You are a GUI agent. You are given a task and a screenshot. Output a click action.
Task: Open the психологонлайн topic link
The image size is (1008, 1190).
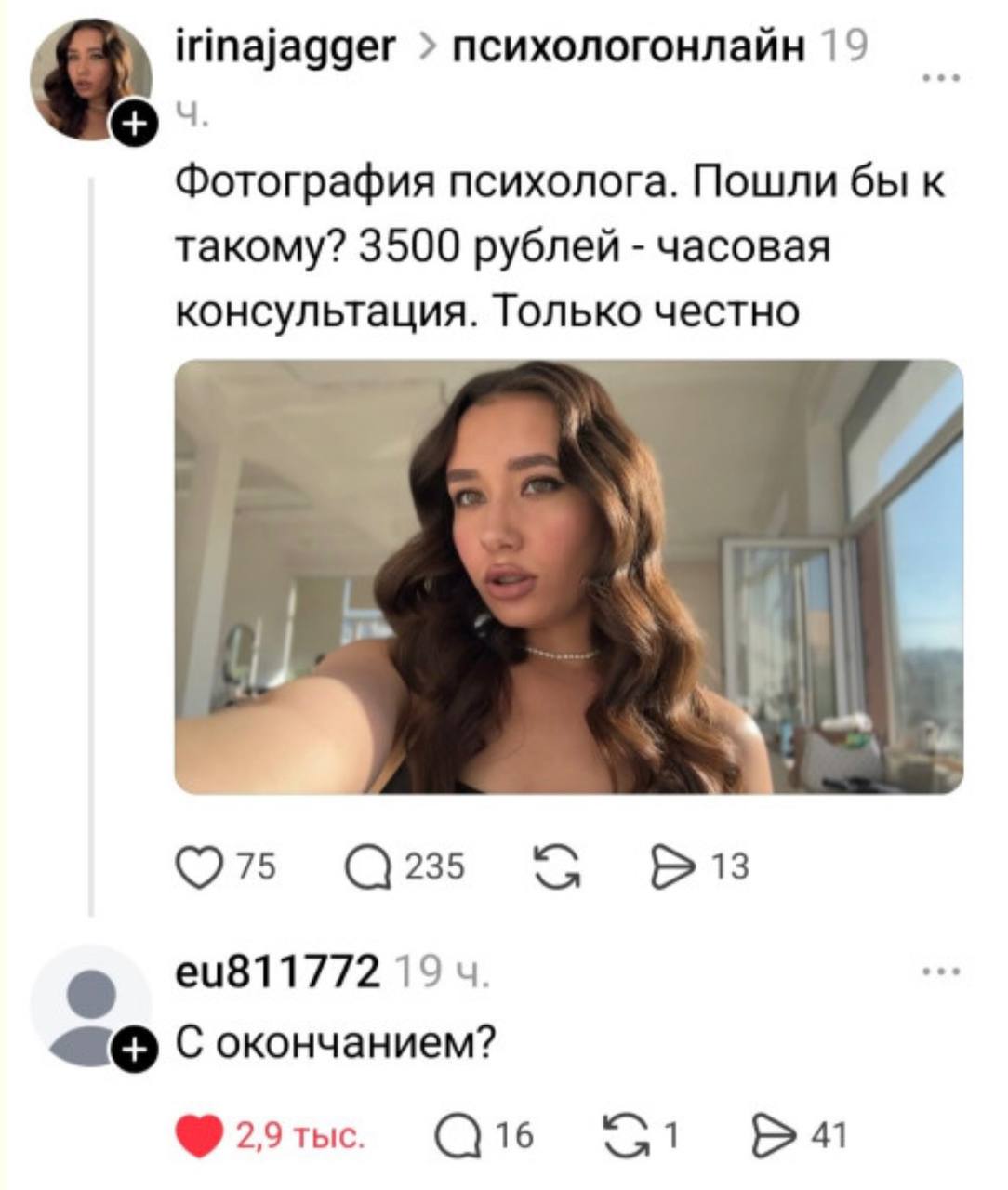click(629, 47)
